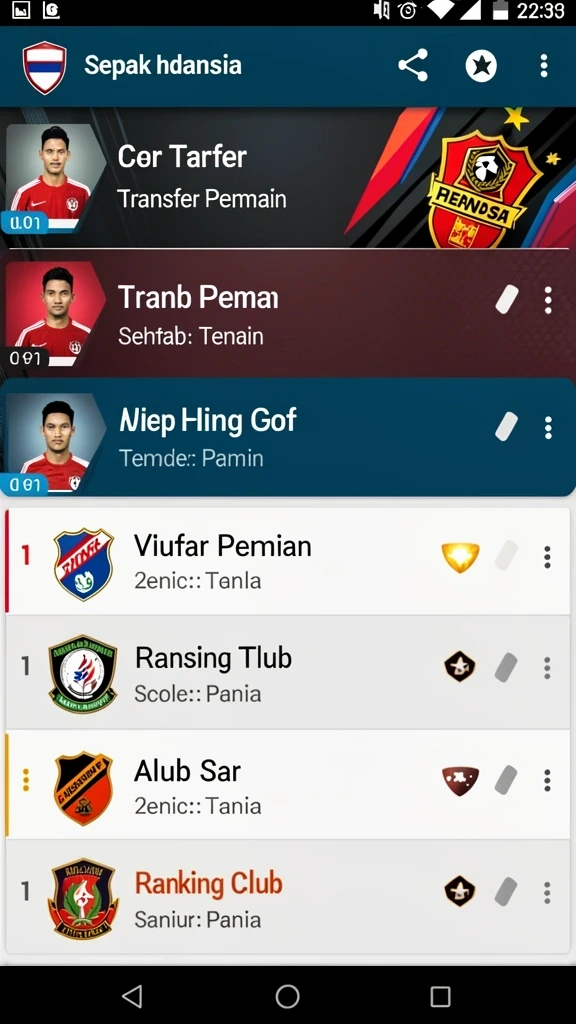576x1024 pixels.
Task: Open the Niep Hing Gof card
Action: (288, 436)
